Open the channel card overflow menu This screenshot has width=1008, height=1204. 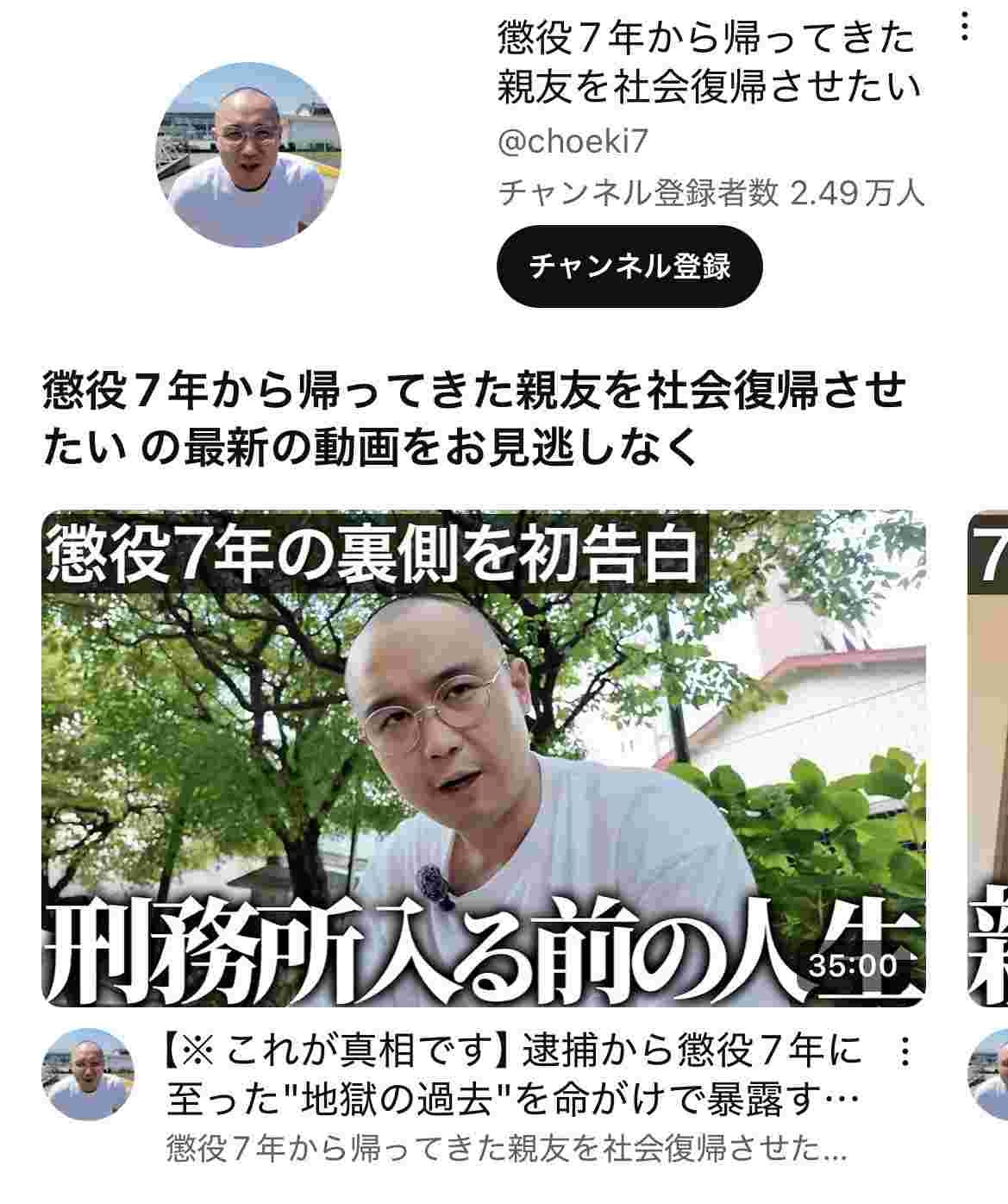964,27
